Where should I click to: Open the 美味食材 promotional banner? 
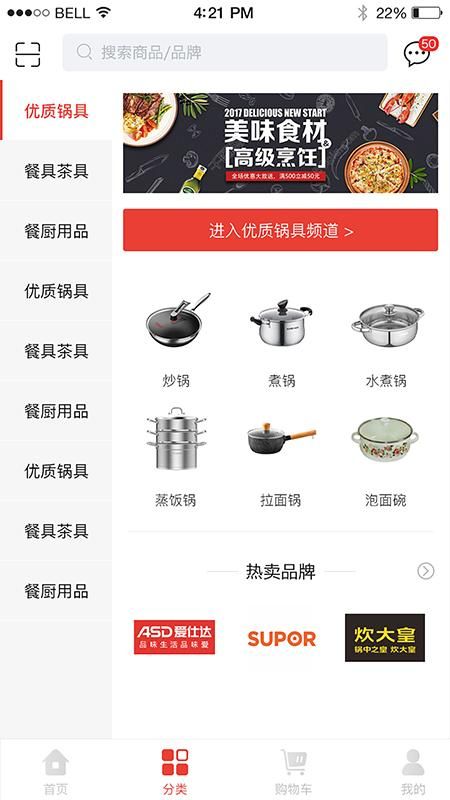[280, 143]
